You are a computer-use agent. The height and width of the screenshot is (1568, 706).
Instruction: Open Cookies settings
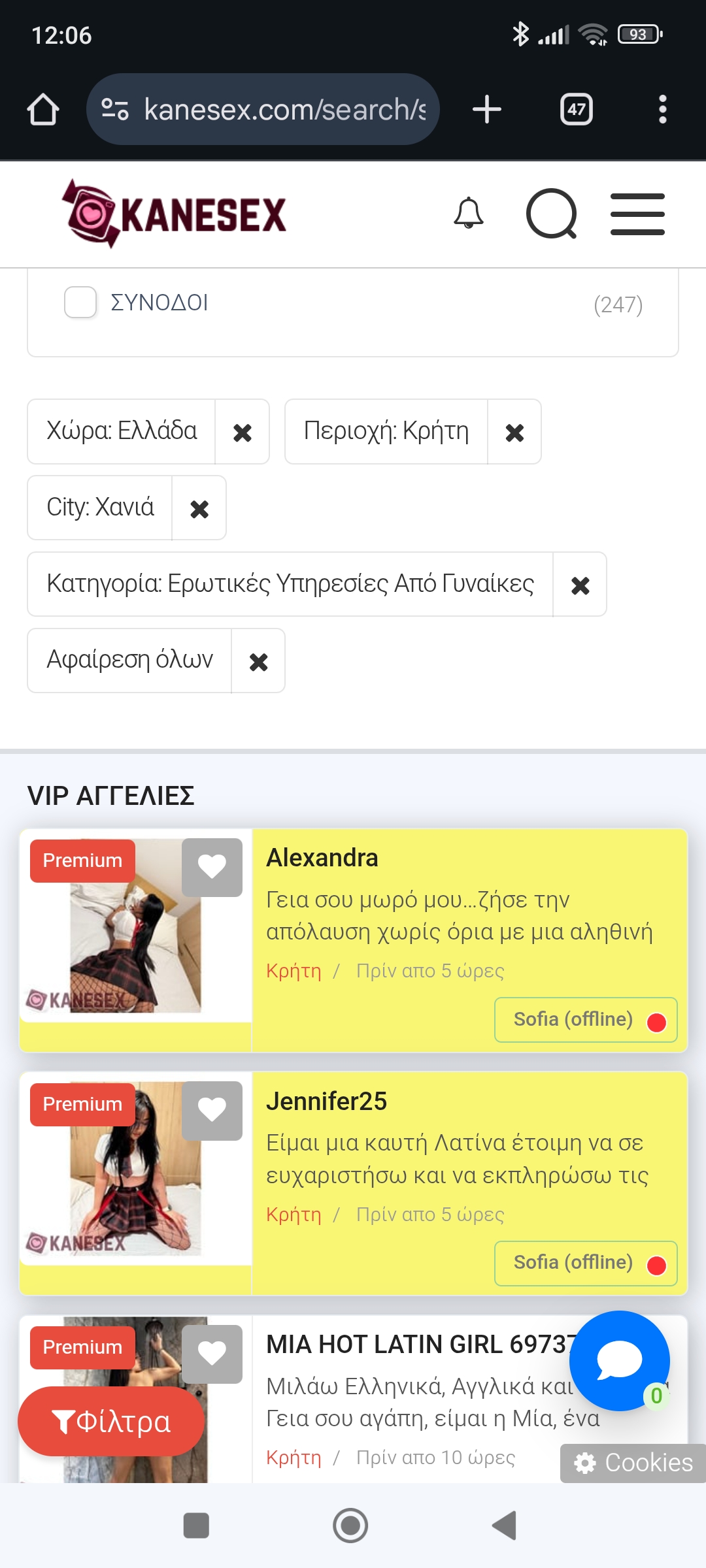click(x=633, y=1463)
